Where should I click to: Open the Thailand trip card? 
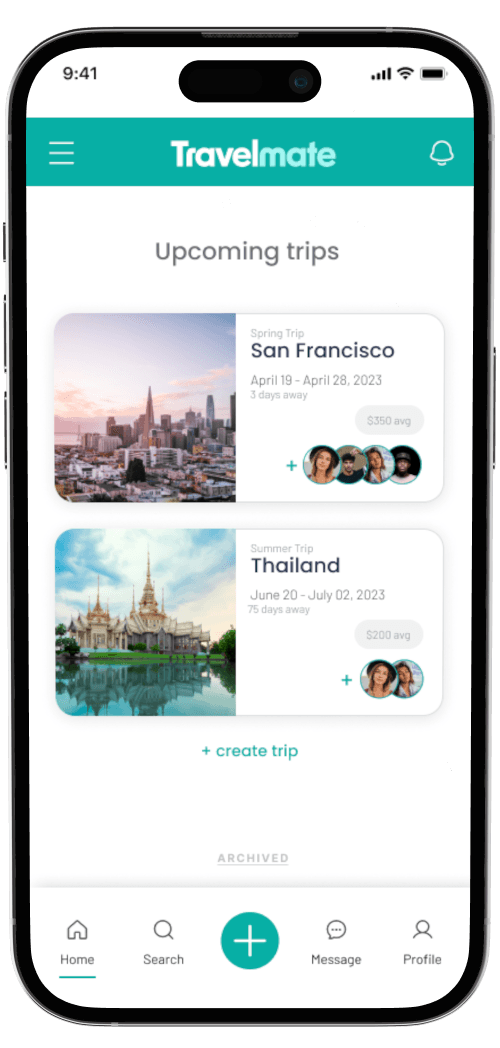(x=249, y=622)
